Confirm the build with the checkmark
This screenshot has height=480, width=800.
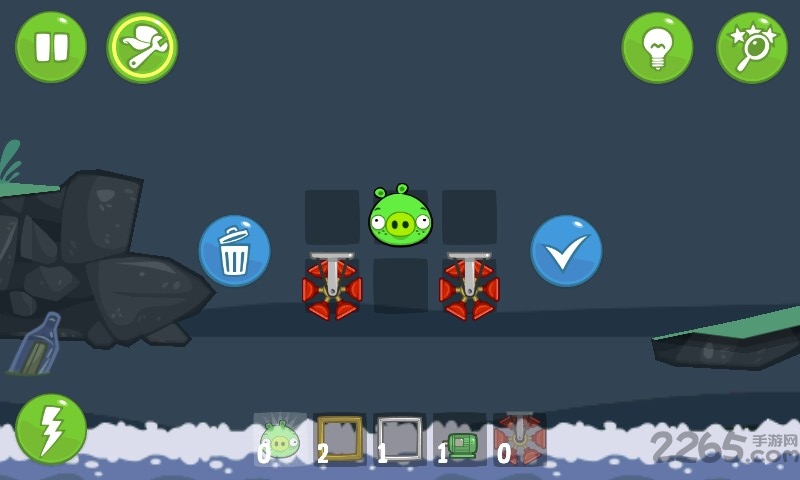(x=566, y=251)
